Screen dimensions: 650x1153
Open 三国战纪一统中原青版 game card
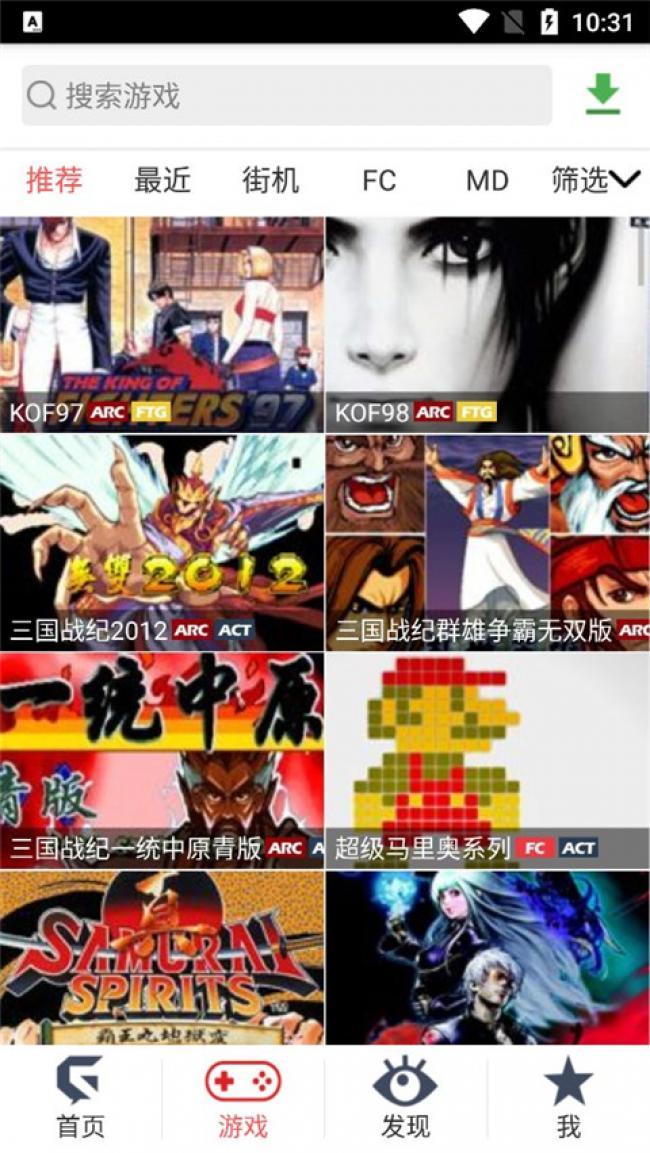click(x=162, y=760)
